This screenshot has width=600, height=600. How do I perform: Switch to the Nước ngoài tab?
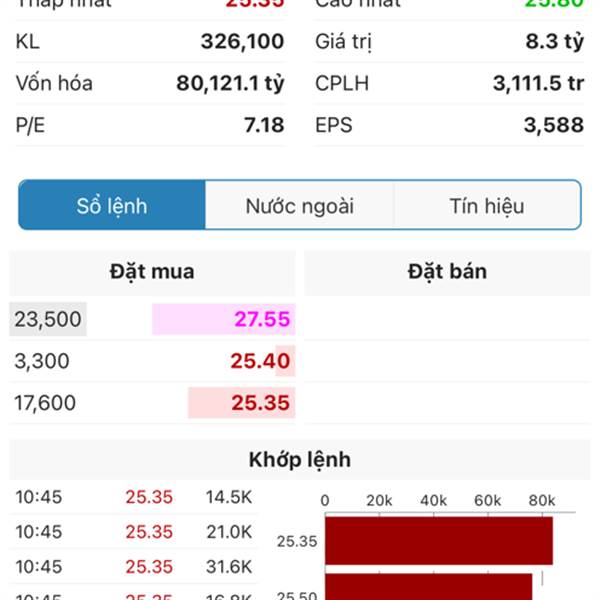(299, 206)
